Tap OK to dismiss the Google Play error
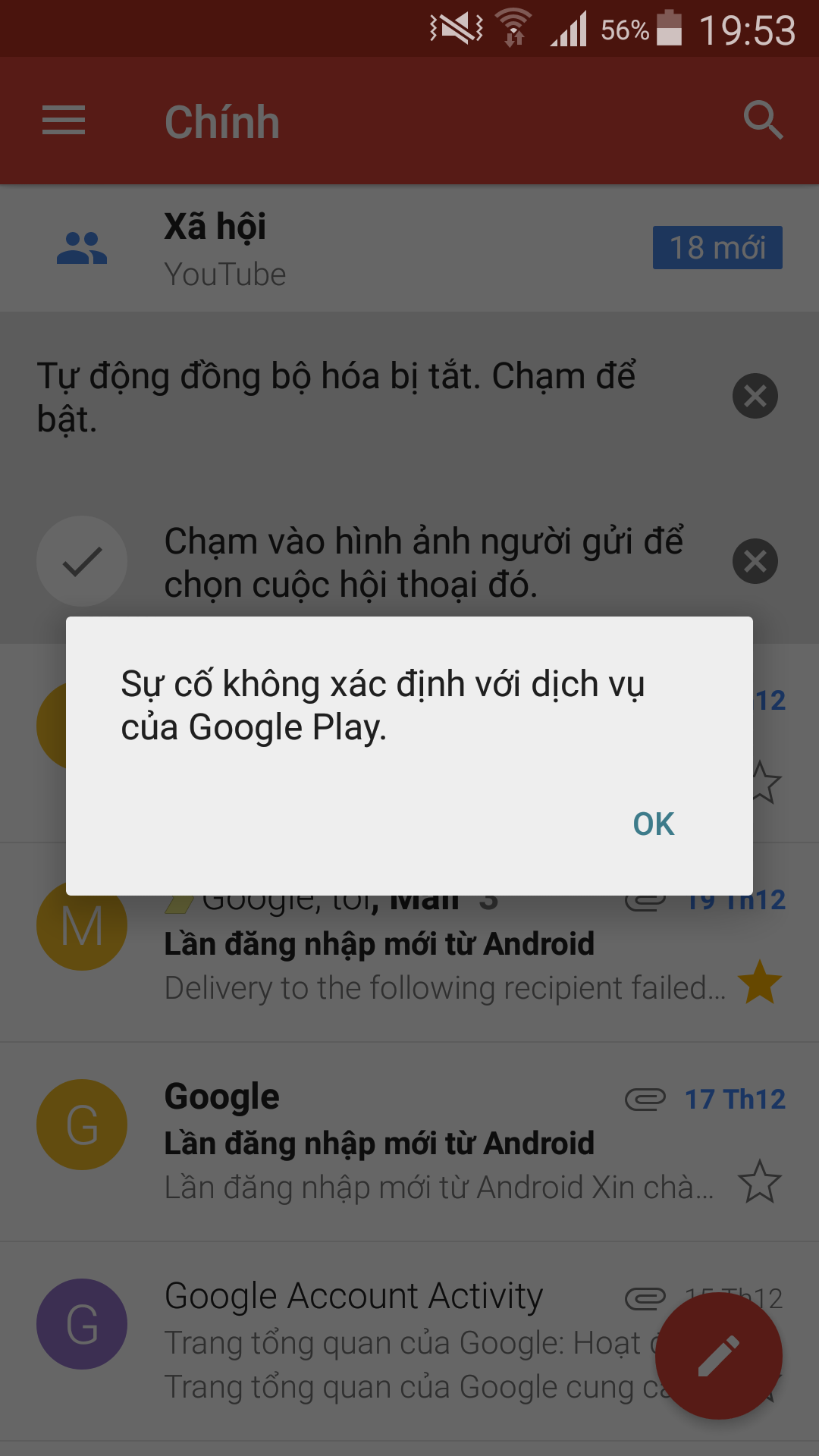 654,824
